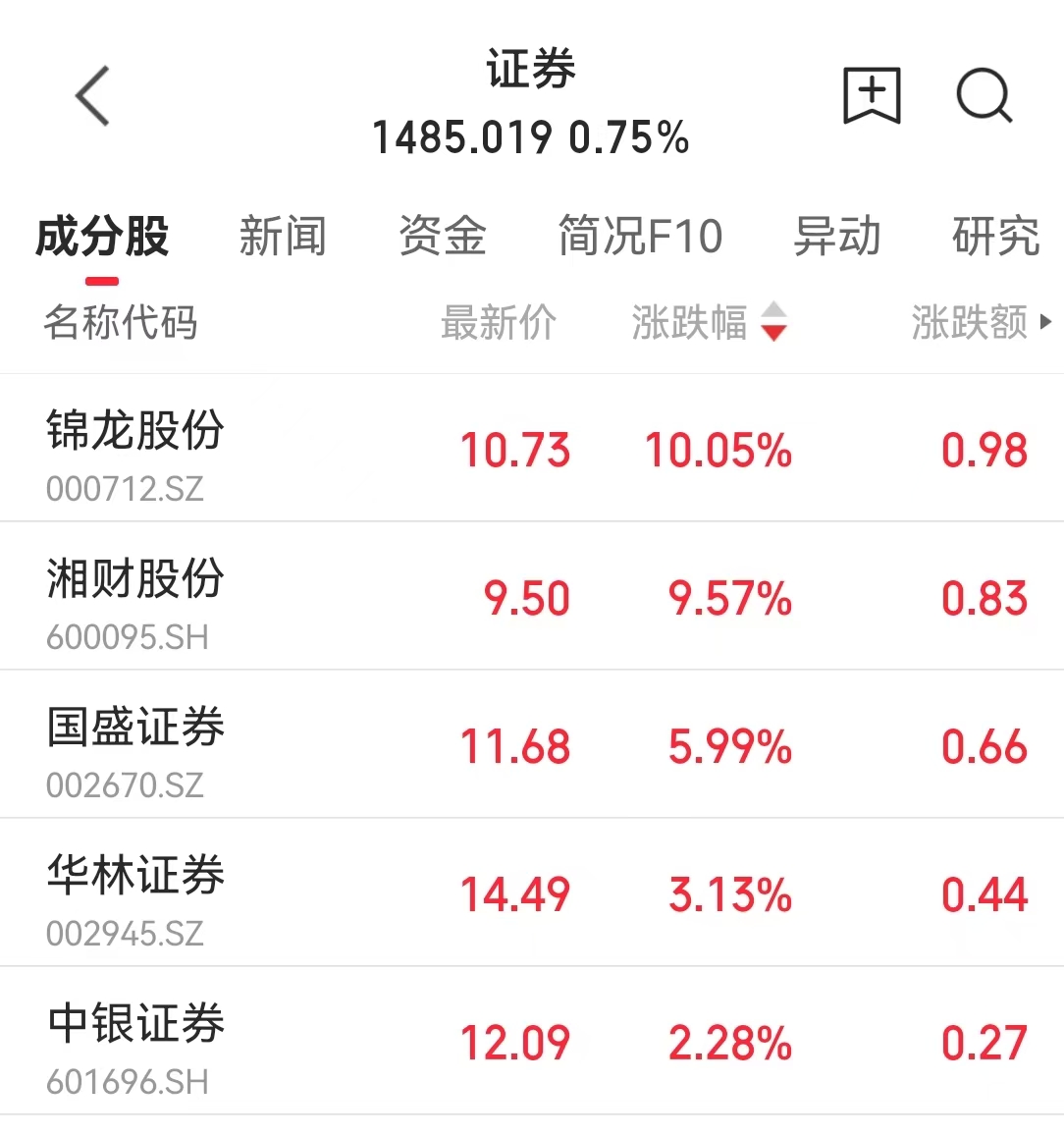
Task: Open the 锦龙股份 stock row
Action: [x=532, y=448]
